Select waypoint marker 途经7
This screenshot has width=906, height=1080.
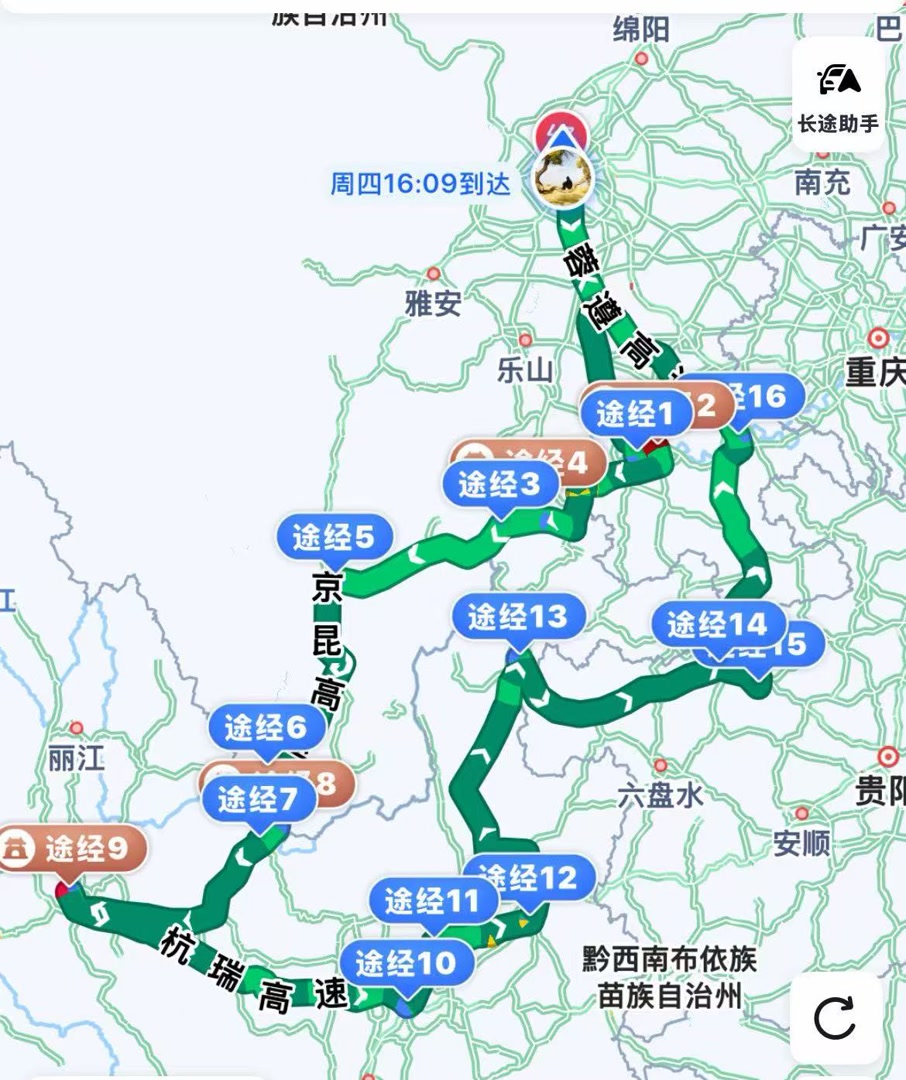click(x=258, y=799)
